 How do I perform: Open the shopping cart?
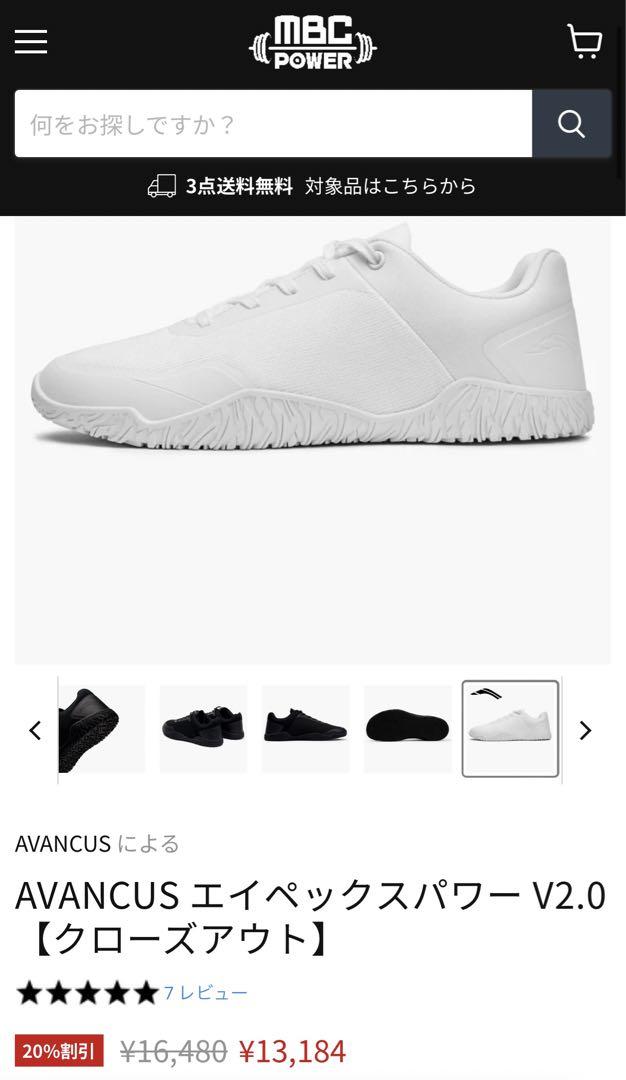click(x=584, y=41)
